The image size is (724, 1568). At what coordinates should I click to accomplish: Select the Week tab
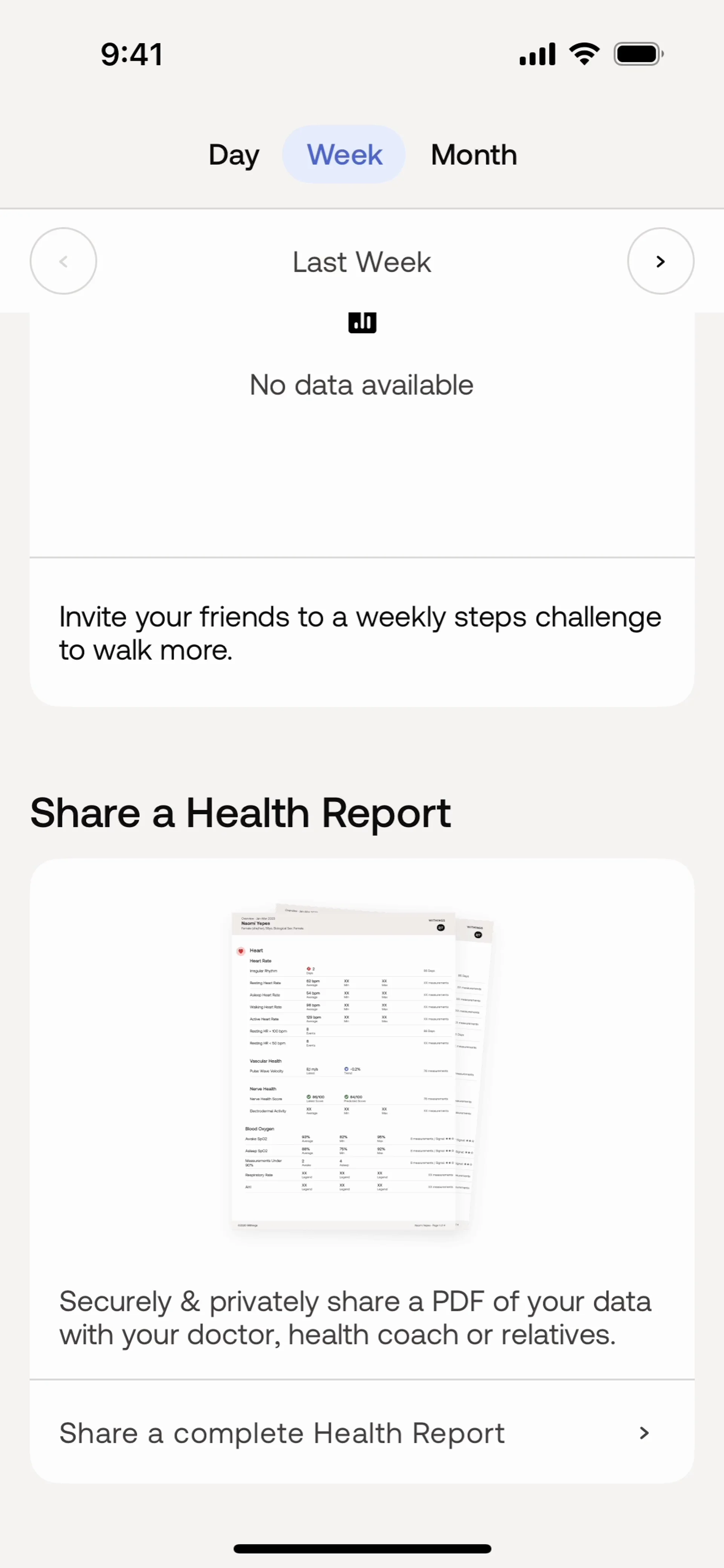344,155
